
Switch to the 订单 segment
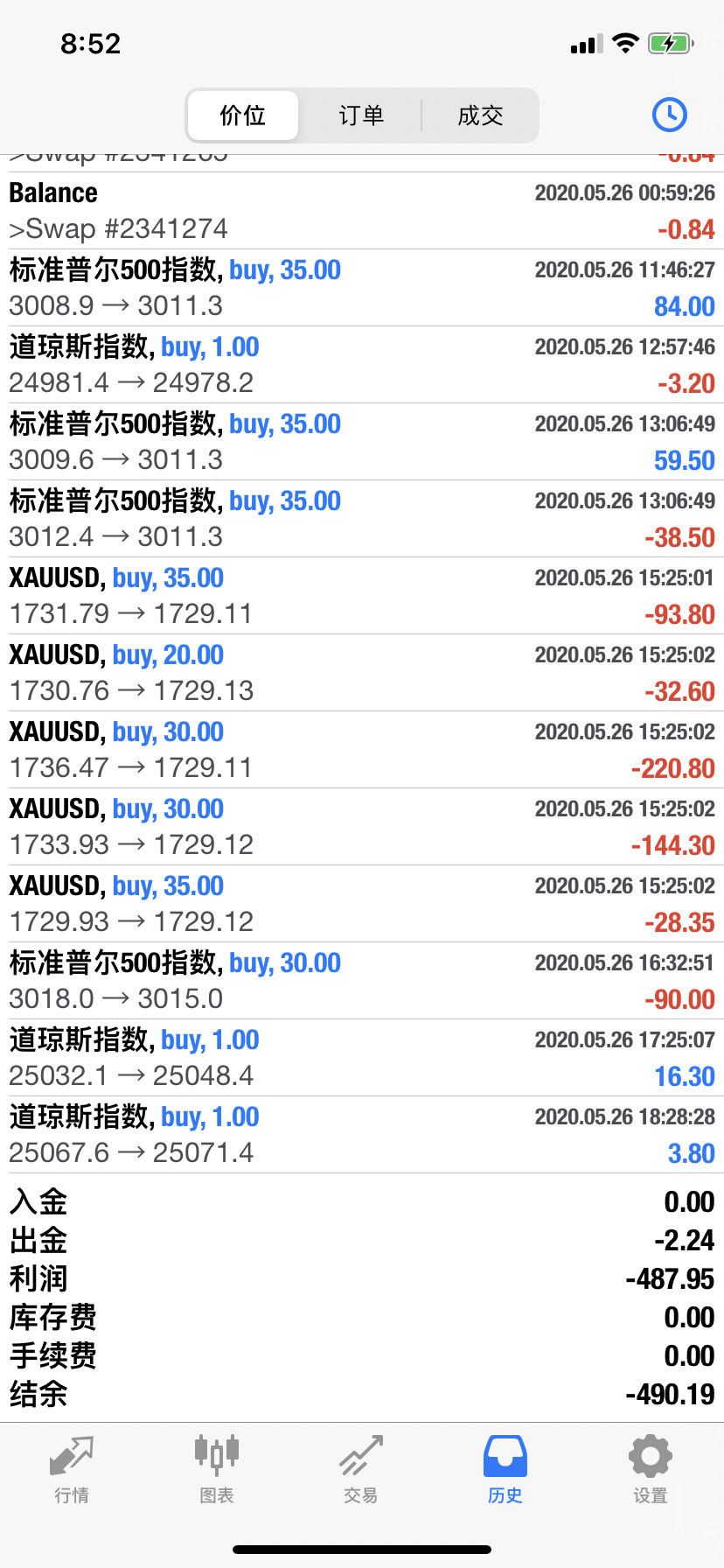(361, 115)
